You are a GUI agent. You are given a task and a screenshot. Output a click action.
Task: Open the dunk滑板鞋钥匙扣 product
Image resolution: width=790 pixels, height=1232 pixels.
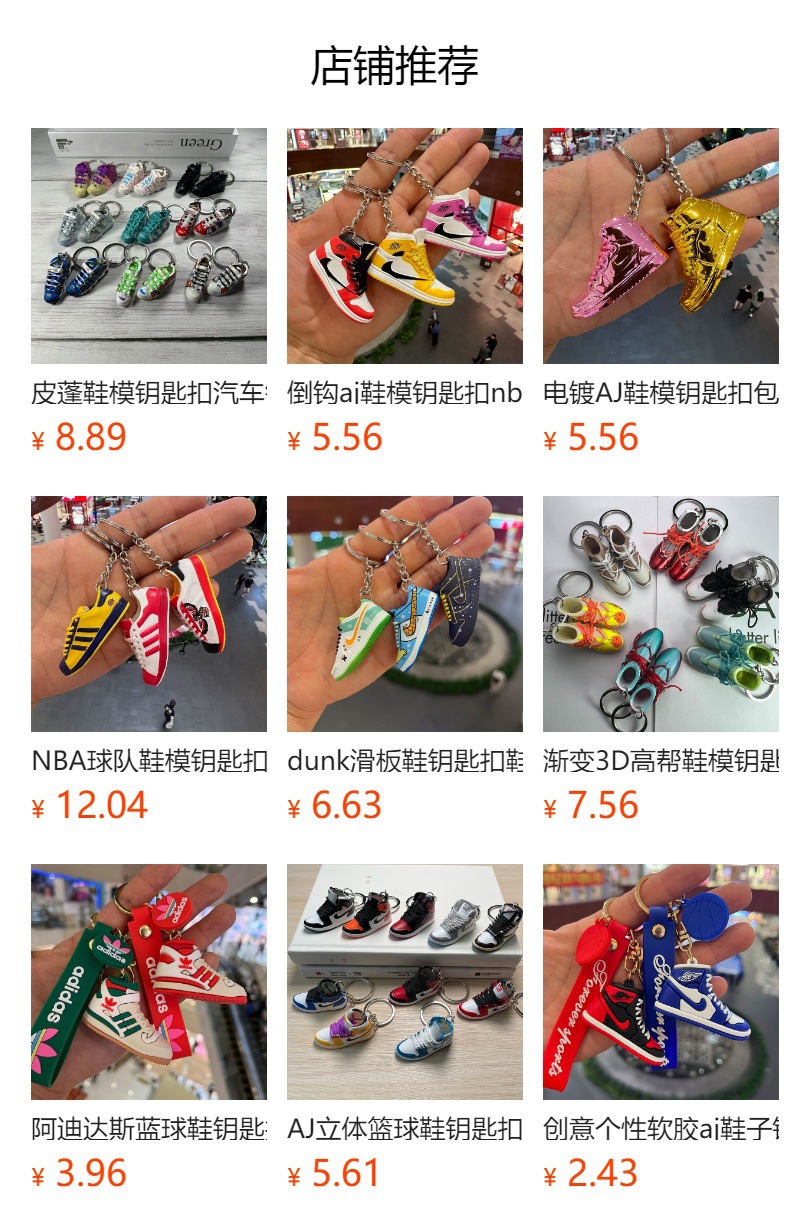[x=404, y=614]
